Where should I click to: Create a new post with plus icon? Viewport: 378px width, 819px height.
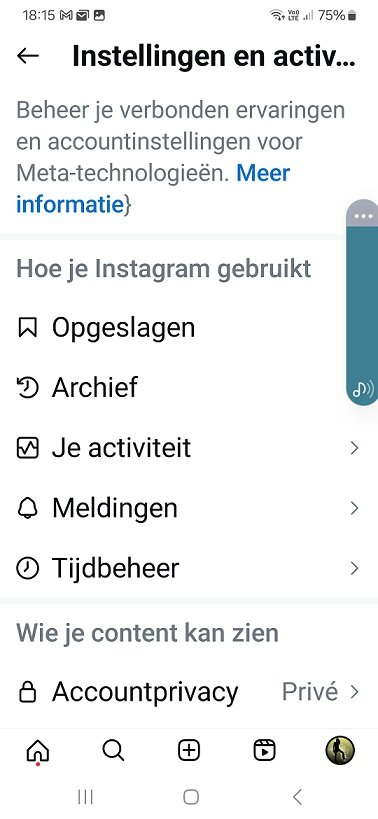(x=189, y=751)
